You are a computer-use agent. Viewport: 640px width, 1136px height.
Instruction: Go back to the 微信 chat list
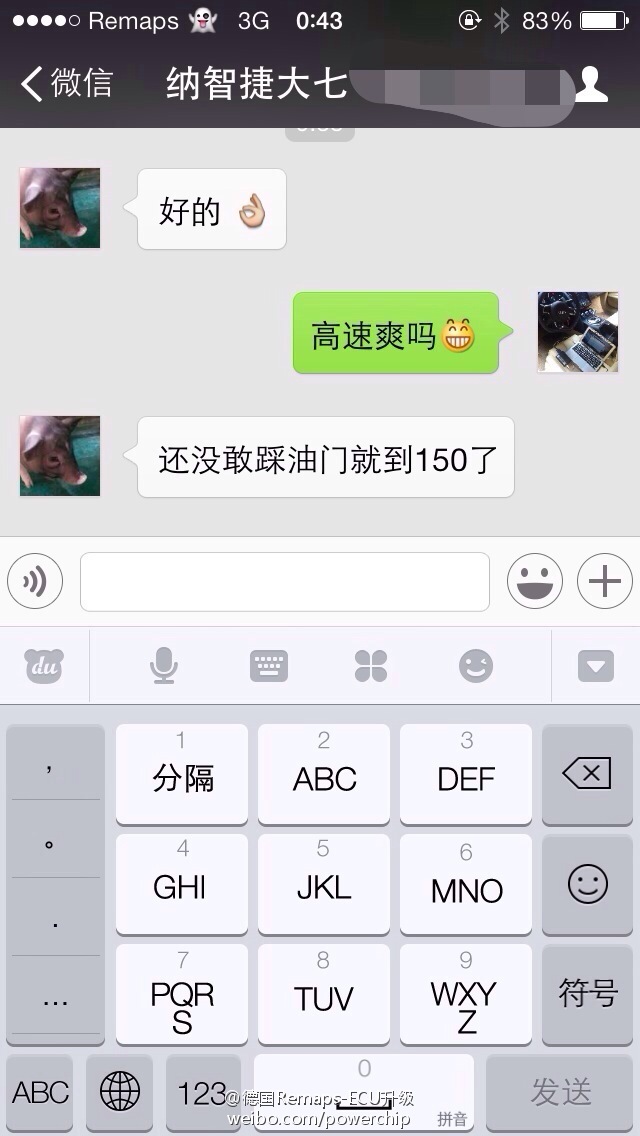pyautogui.click(x=66, y=84)
